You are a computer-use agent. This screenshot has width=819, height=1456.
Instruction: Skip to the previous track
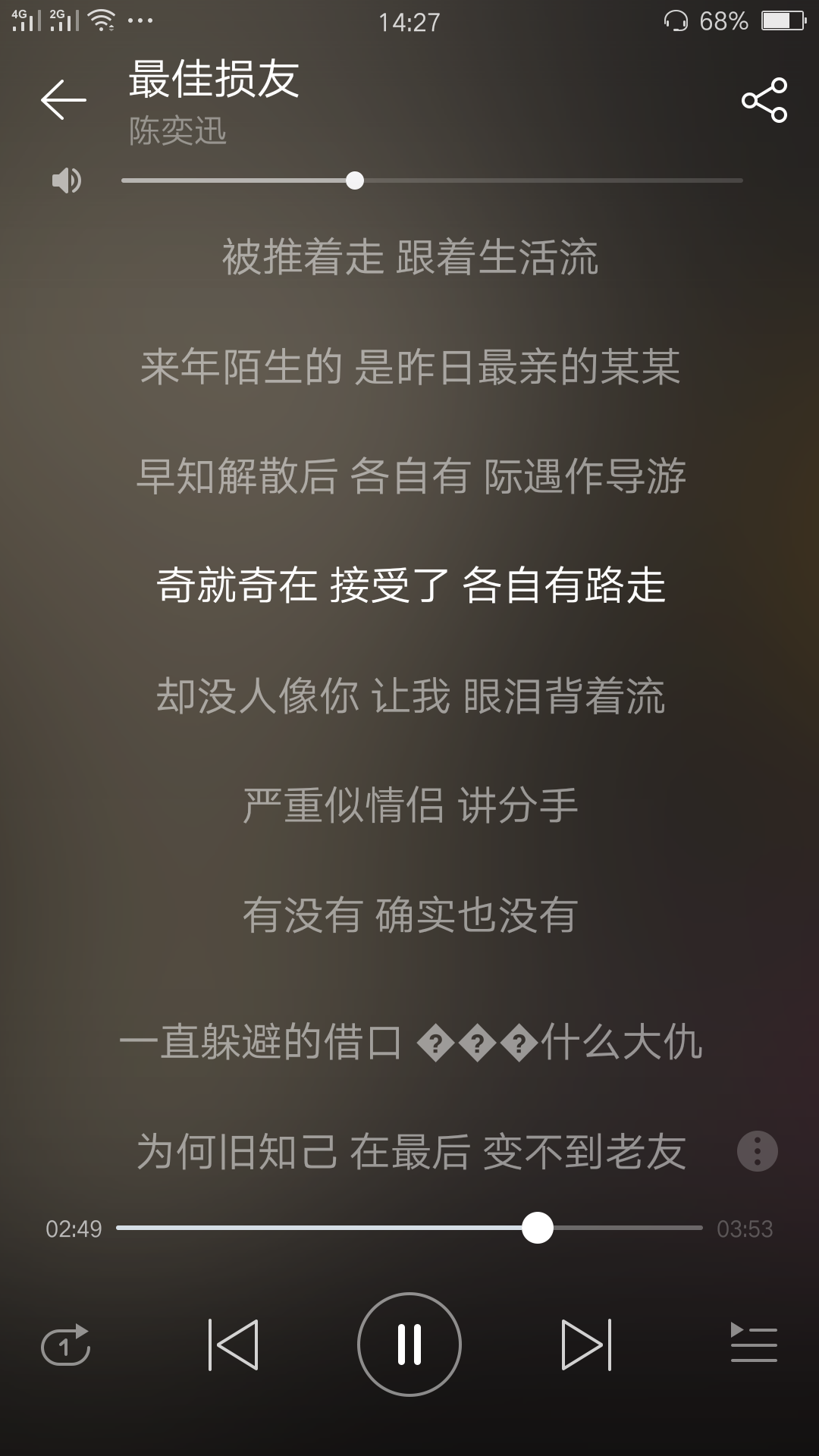234,1345
